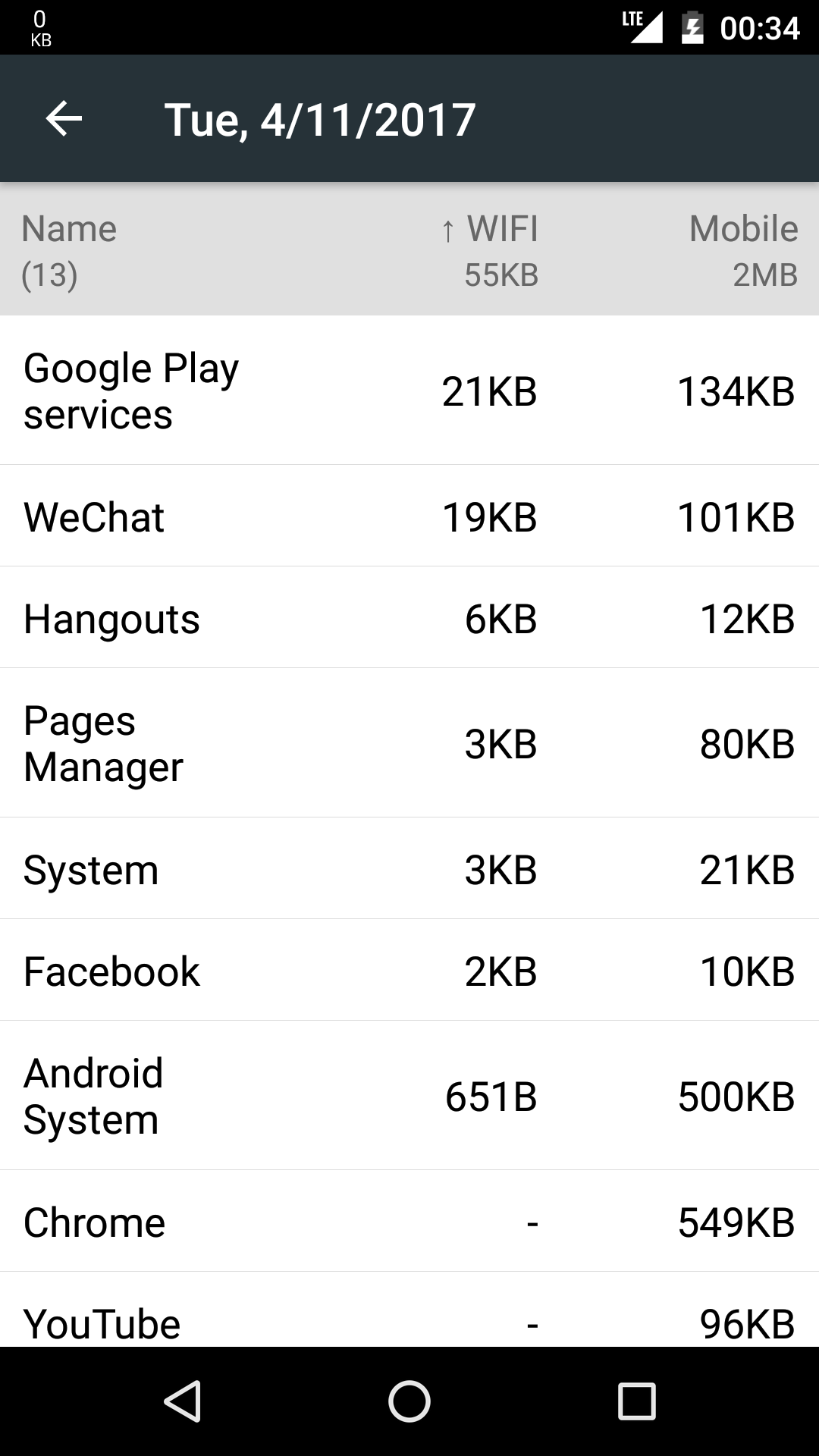The height and width of the screenshot is (1456, 819).
Task: Select the Facebook entry
Action: 409,971
